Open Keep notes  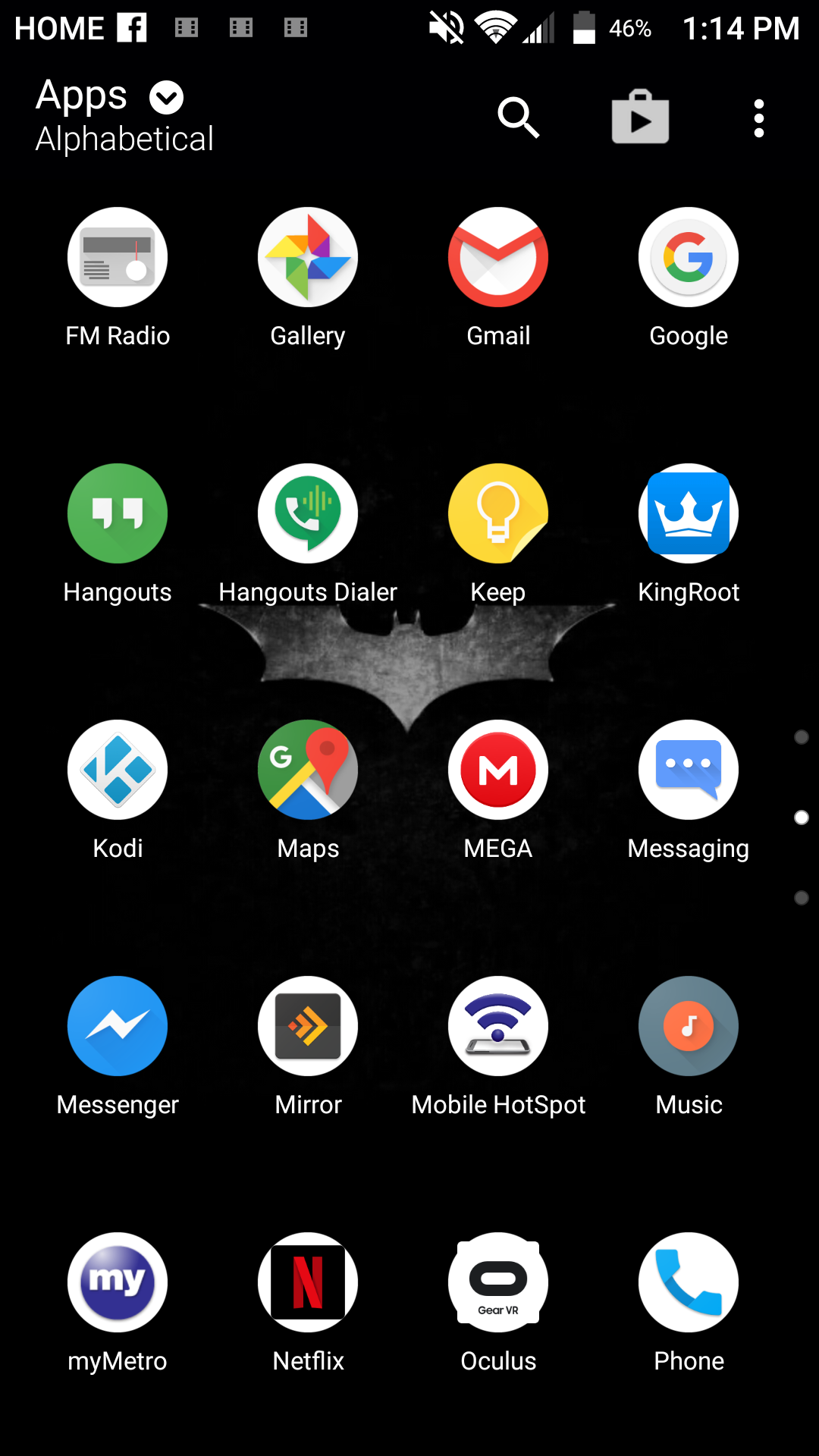(x=498, y=514)
